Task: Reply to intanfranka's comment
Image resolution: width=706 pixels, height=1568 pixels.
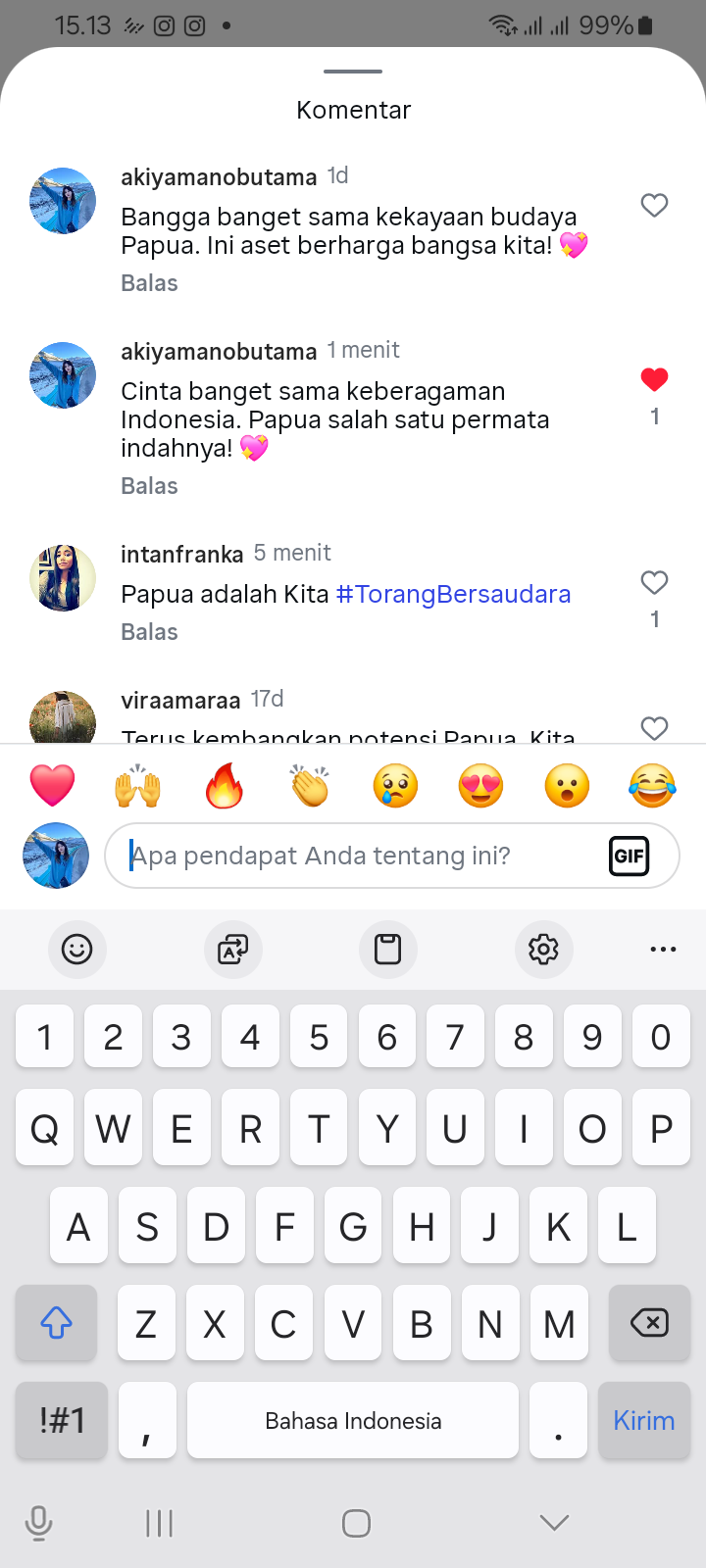Action: pyautogui.click(x=149, y=632)
